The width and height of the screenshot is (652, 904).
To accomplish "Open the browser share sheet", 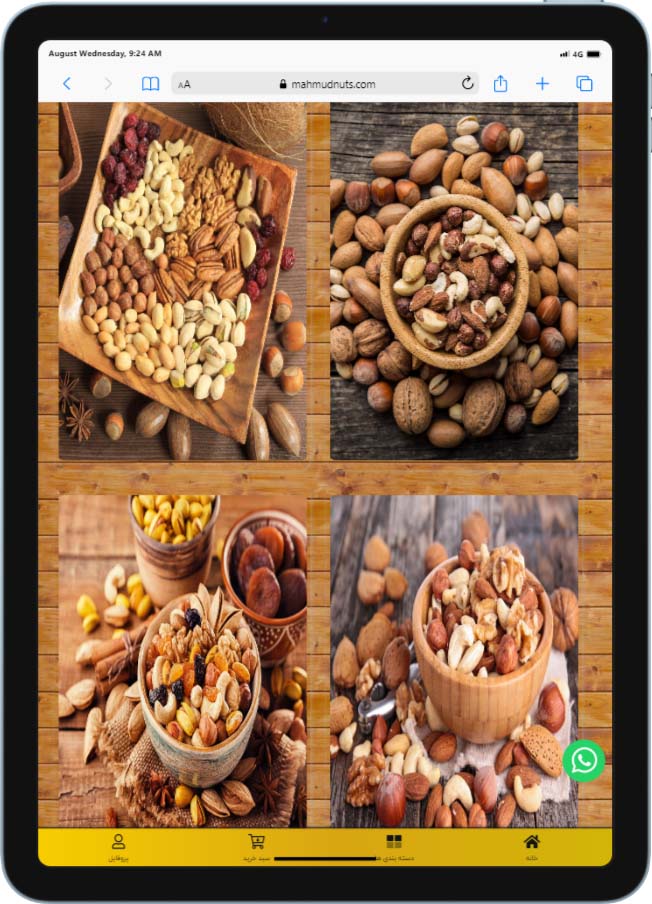I will 502,84.
